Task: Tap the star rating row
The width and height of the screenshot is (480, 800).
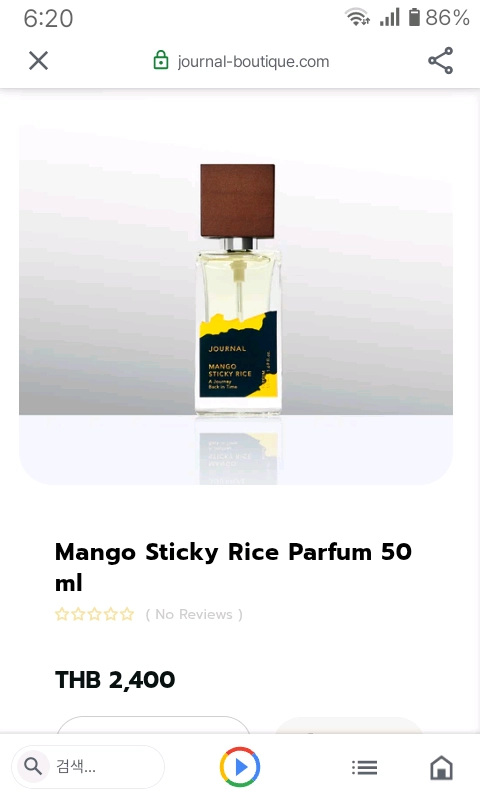Action: click(94, 614)
